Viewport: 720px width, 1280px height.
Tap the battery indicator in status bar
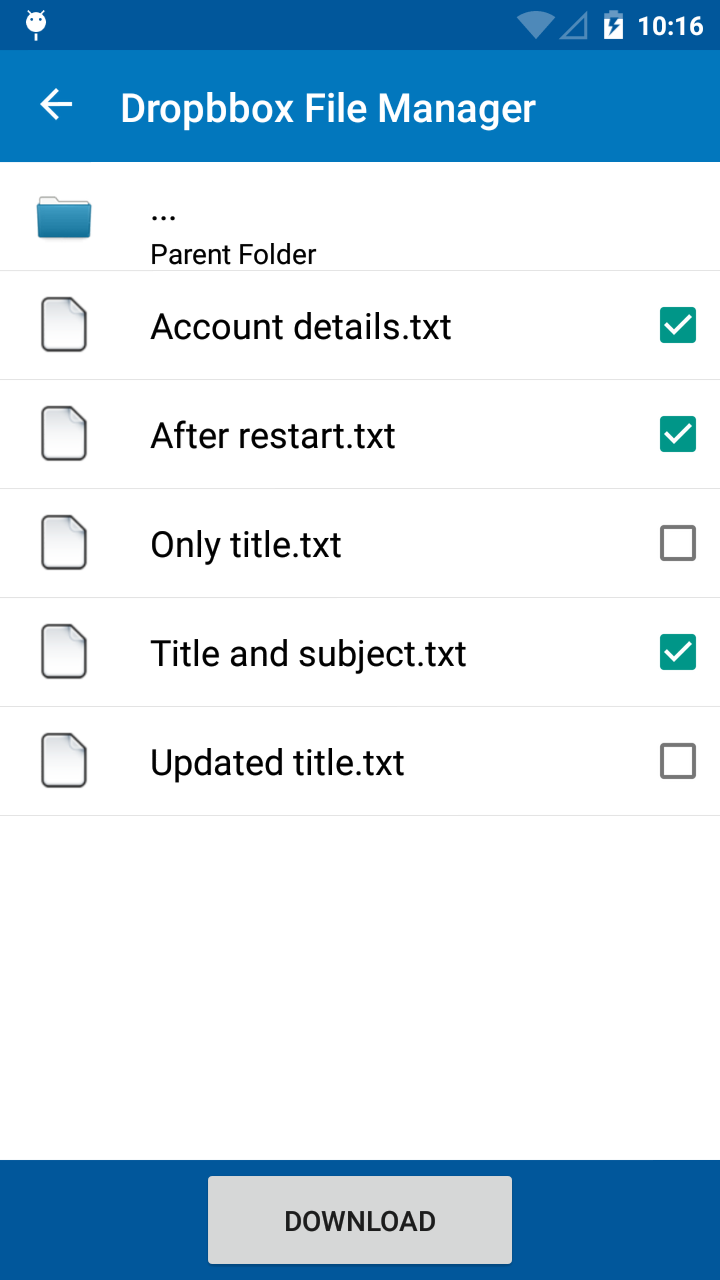coord(613,25)
